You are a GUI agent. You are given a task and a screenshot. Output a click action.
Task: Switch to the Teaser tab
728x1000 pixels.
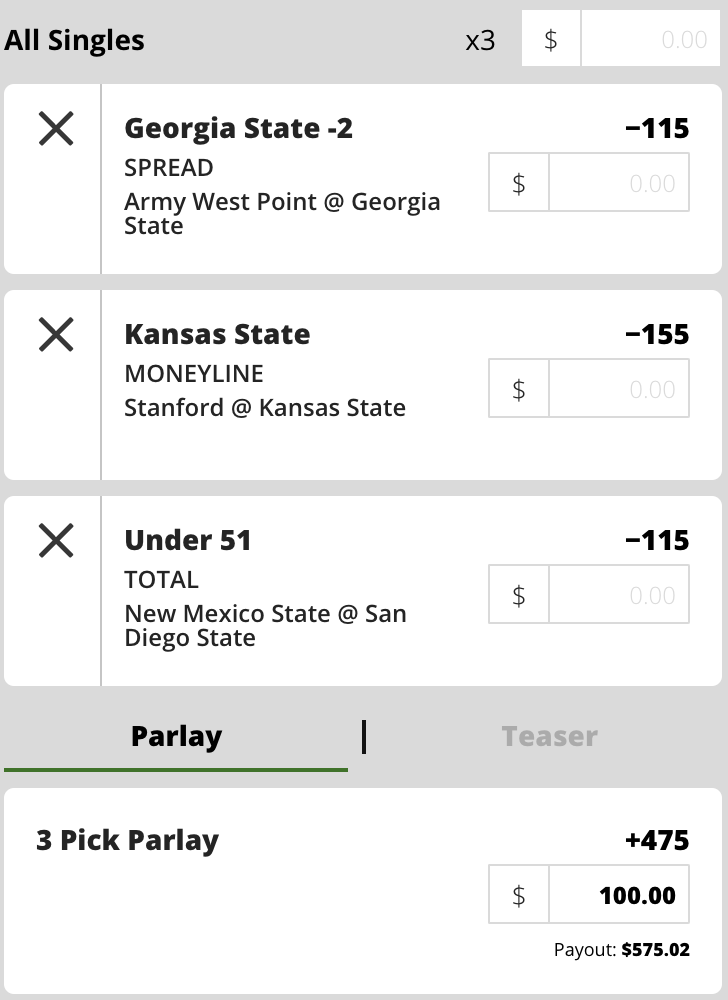tap(549, 737)
